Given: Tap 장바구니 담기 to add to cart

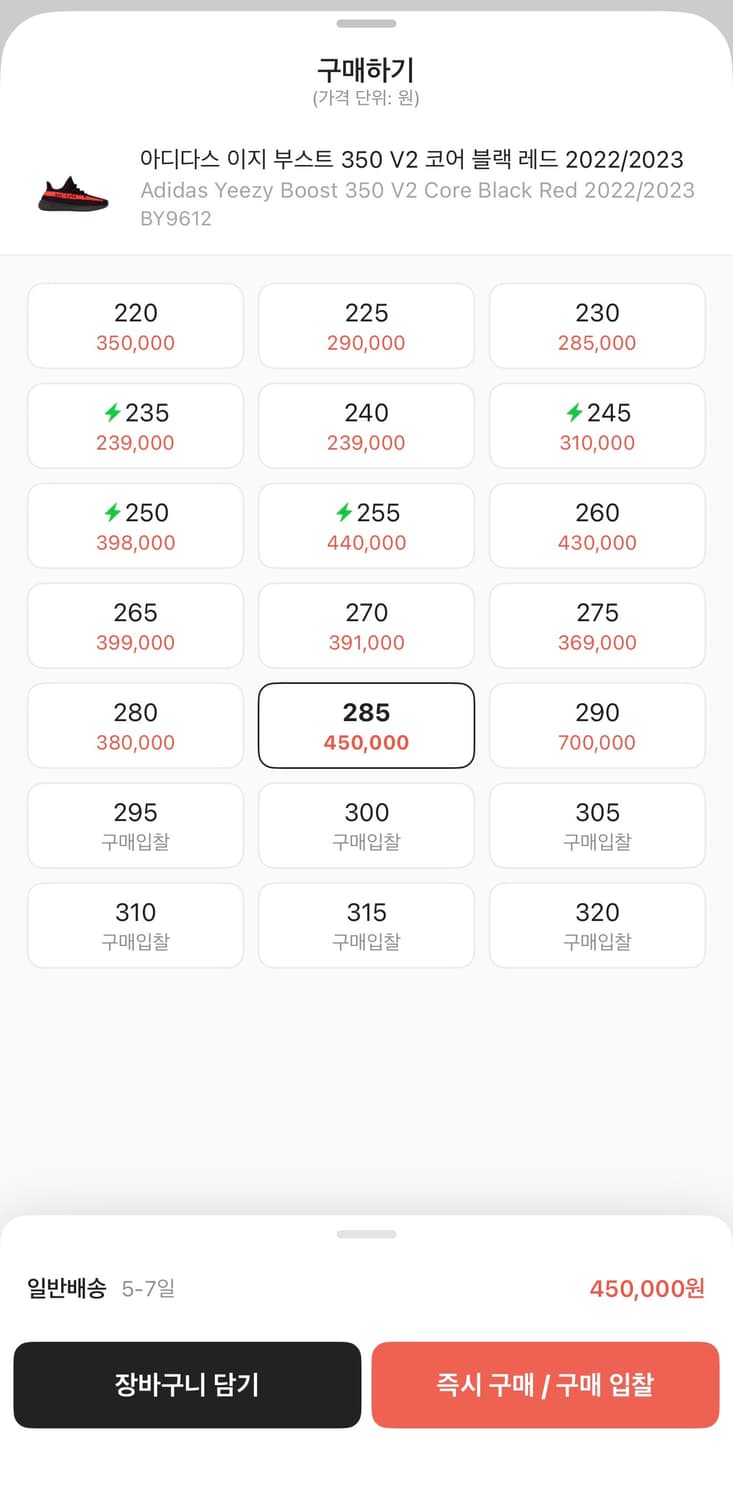Looking at the screenshot, I should coord(186,1385).
